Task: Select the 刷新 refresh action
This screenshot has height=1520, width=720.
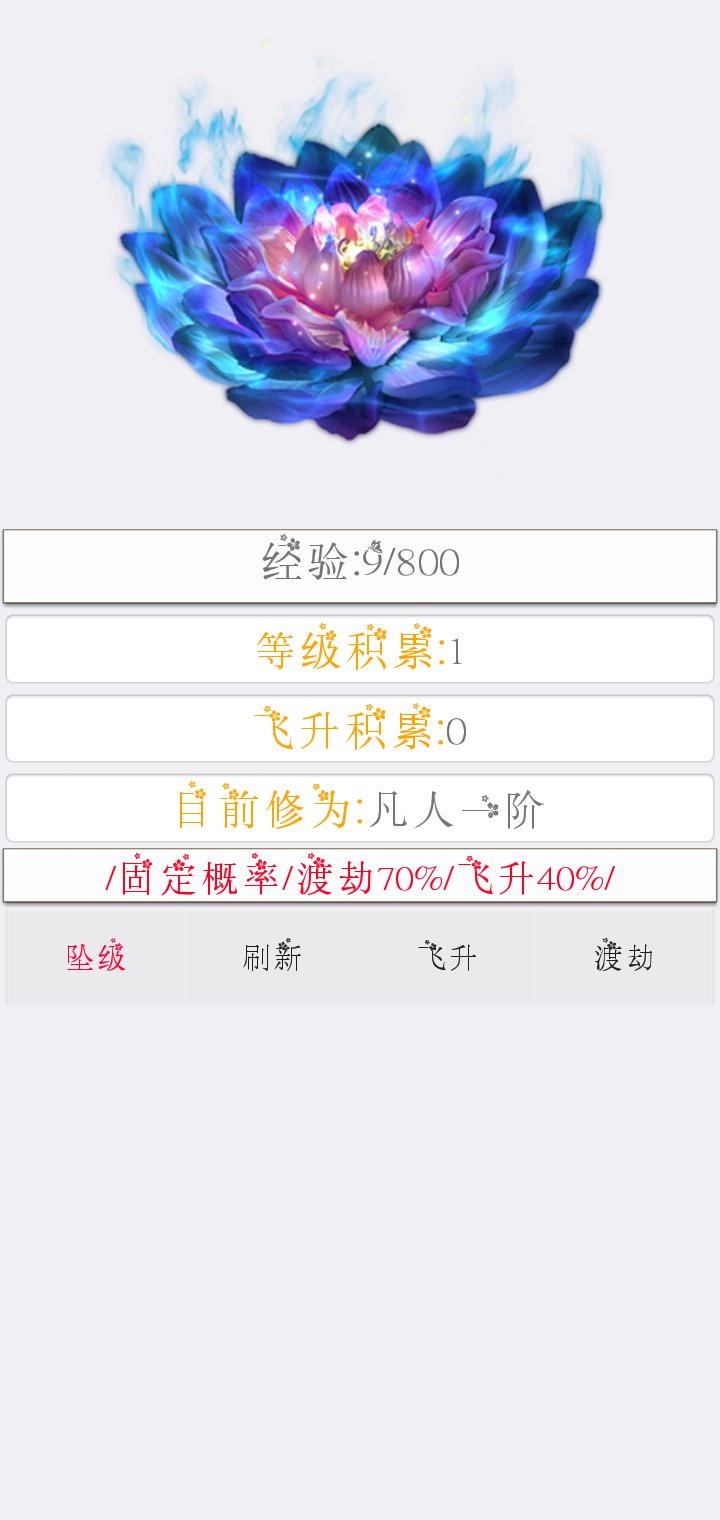Action: point(270,955)
